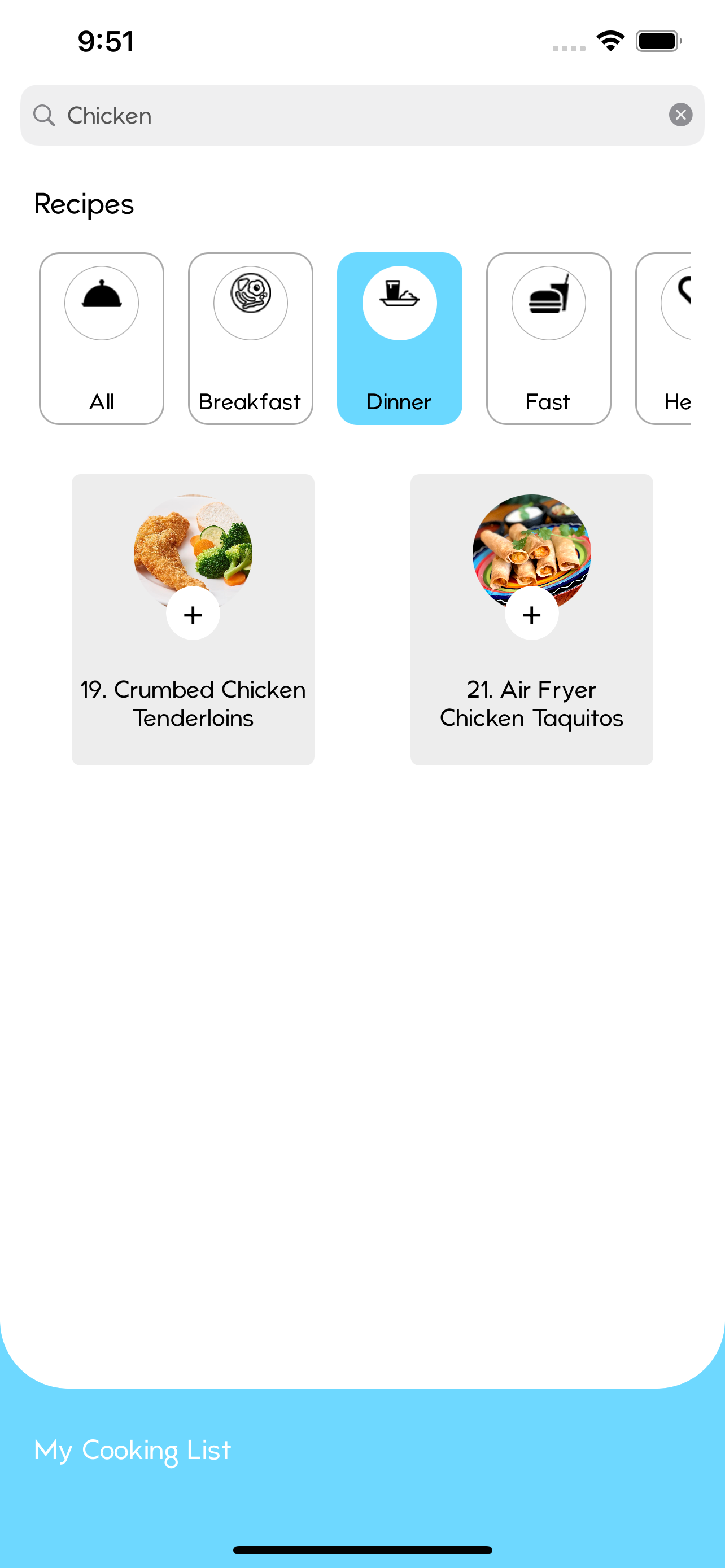Add Air Fryer Chicken Taquitos to list
The image size is (725, 1568).
click(531, 614)
